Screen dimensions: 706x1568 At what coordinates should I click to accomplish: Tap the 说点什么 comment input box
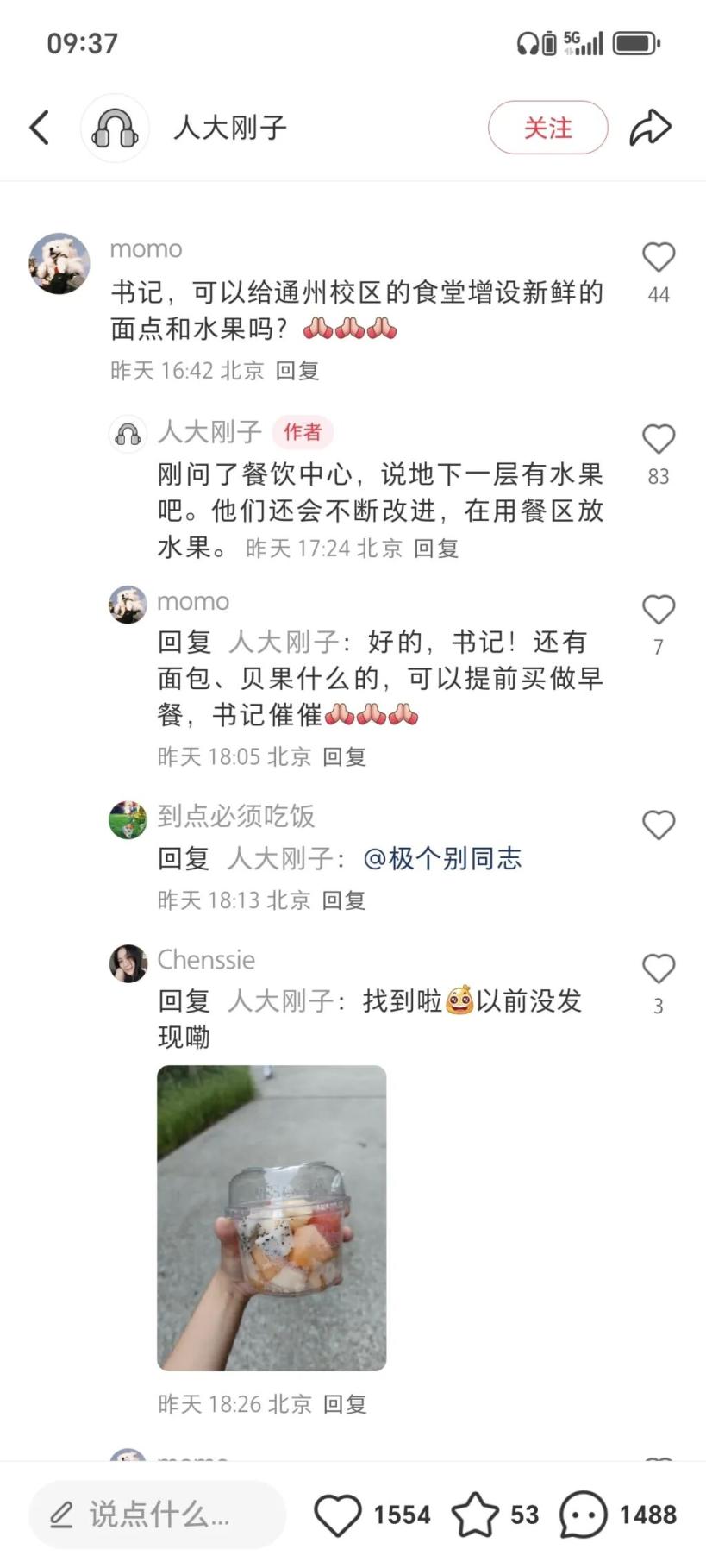[x=158, y=1515]
